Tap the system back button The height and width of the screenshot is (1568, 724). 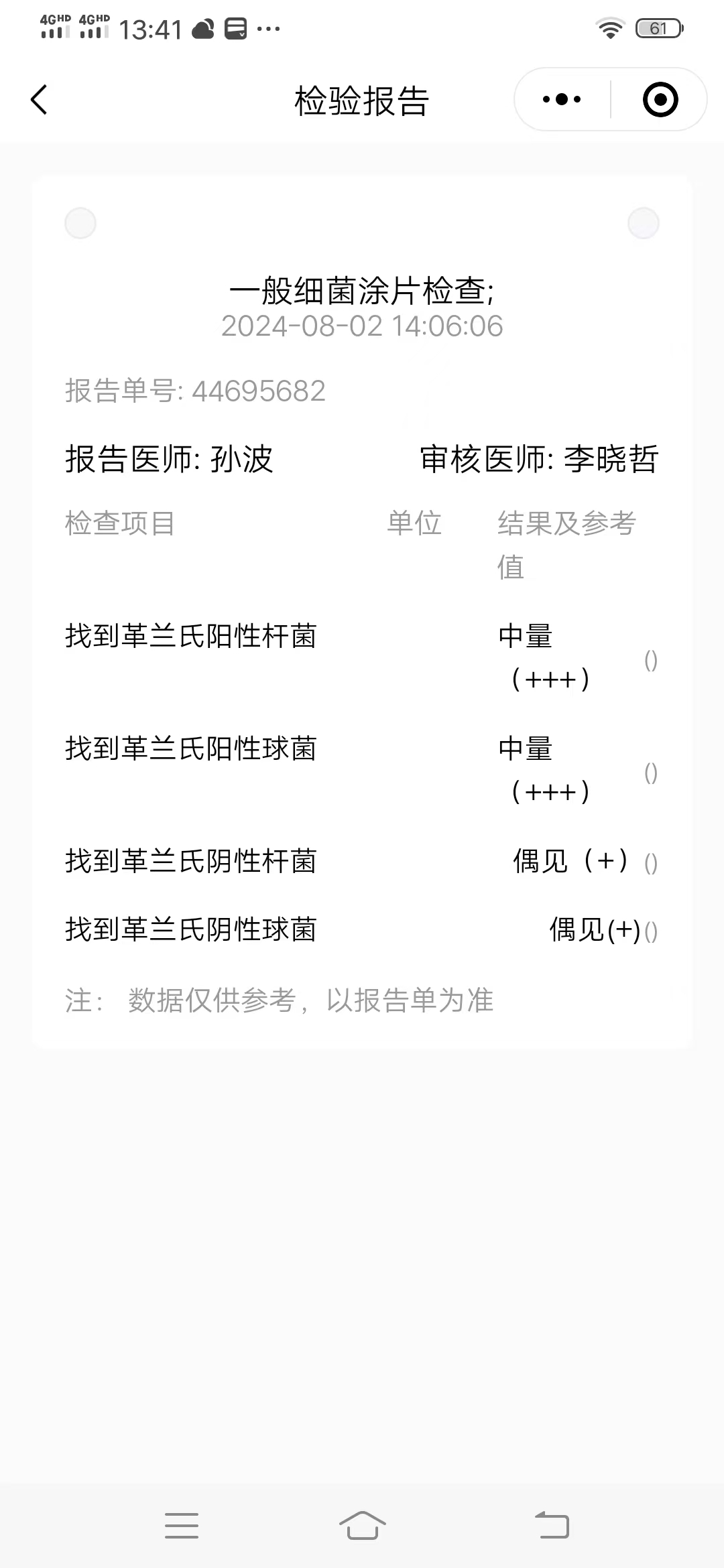pos(552,1525)
